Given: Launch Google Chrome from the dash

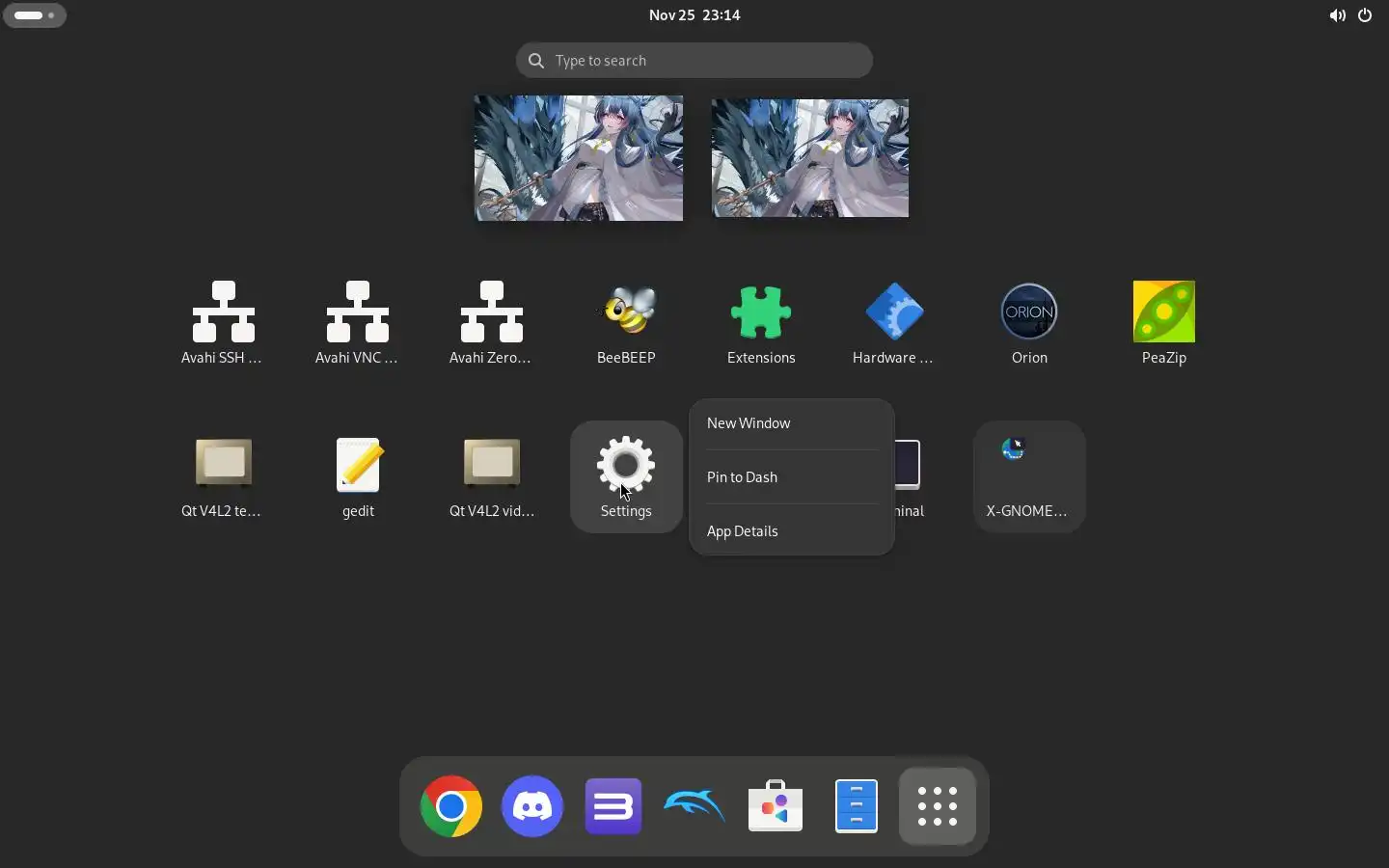Looking at the screenshot, I should click(451, 806).
